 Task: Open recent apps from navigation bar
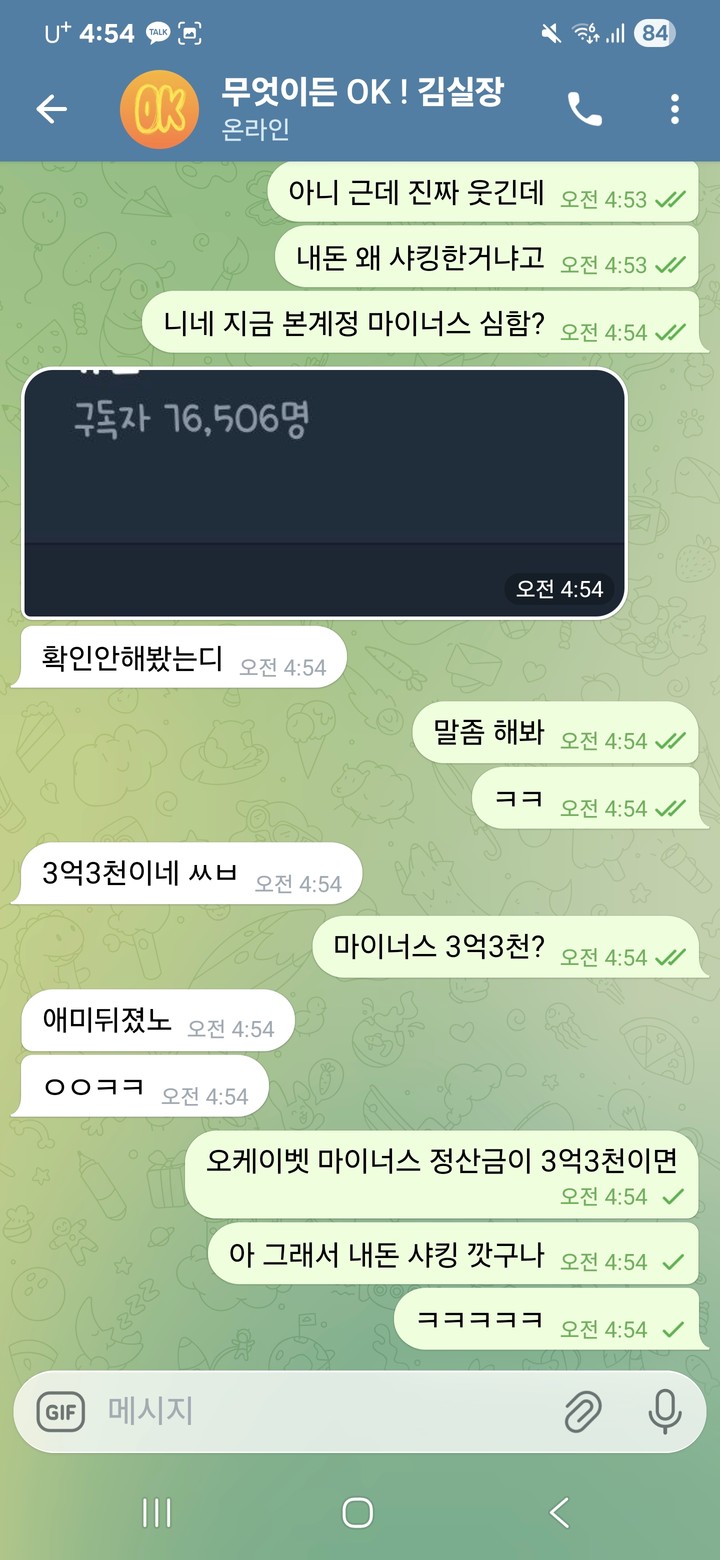point(157,1513)
